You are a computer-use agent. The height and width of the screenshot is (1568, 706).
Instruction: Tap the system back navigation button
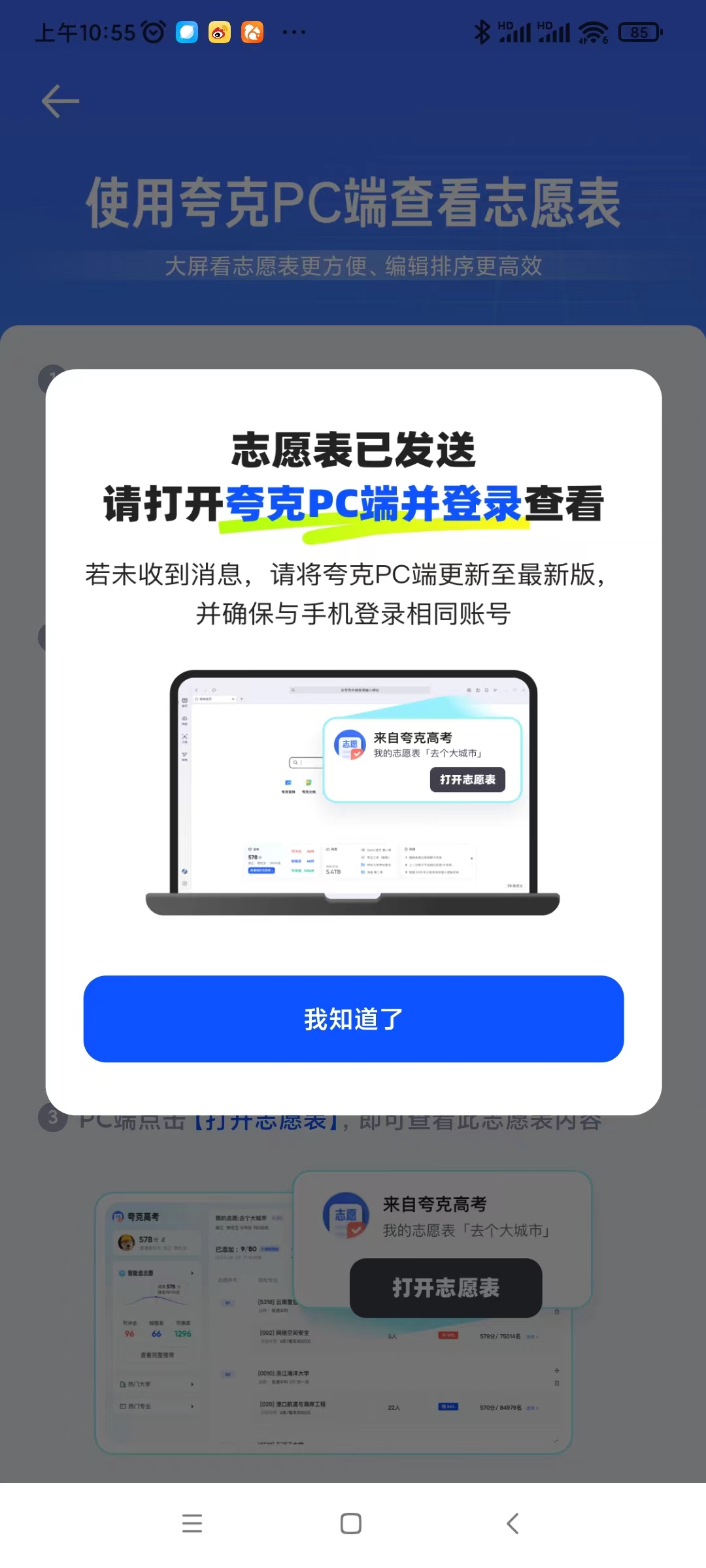click(513, 1524)
